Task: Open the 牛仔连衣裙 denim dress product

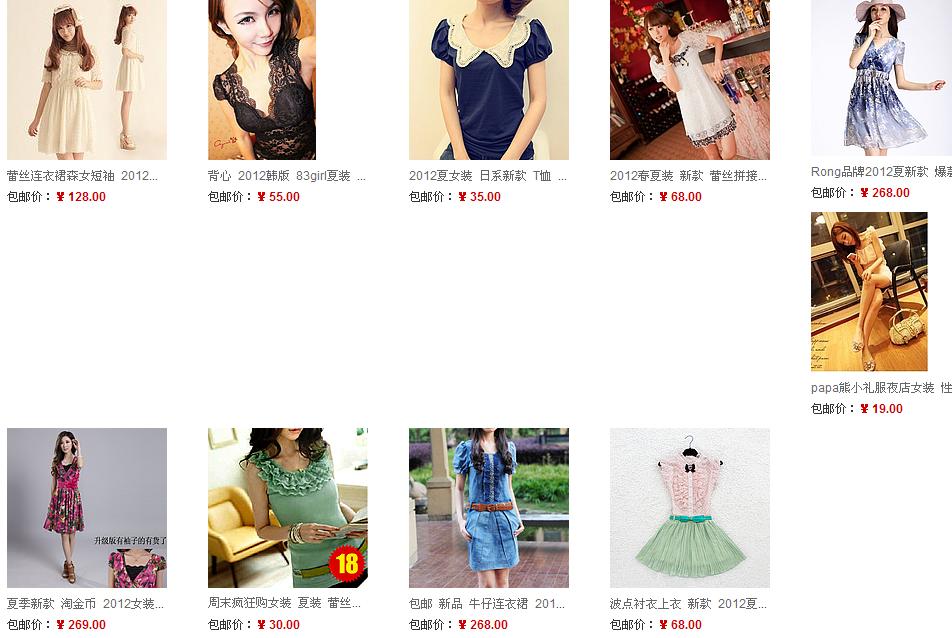Action: [488, 507]
